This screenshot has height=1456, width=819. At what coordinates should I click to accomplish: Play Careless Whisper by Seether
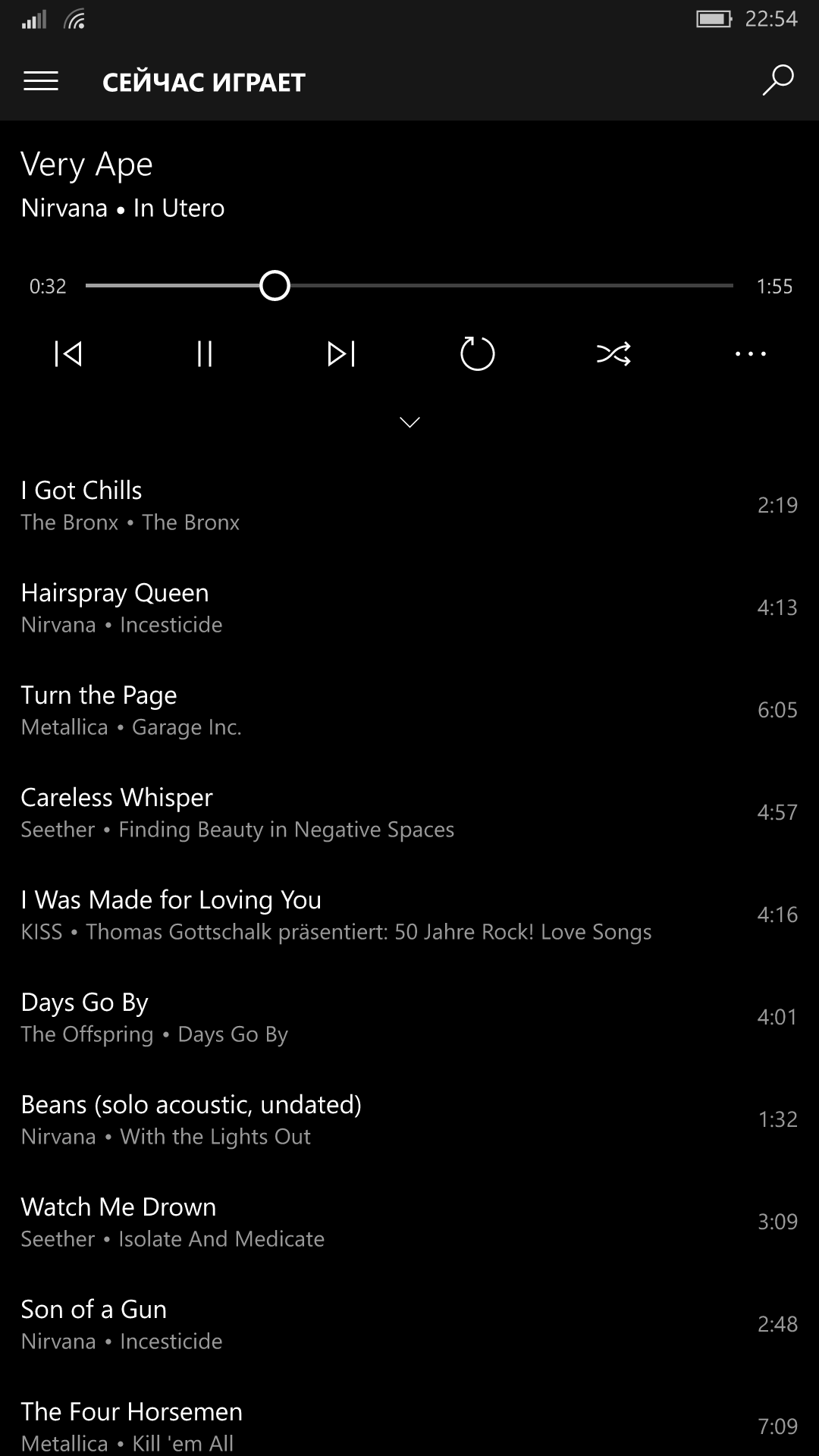point(409,812)
